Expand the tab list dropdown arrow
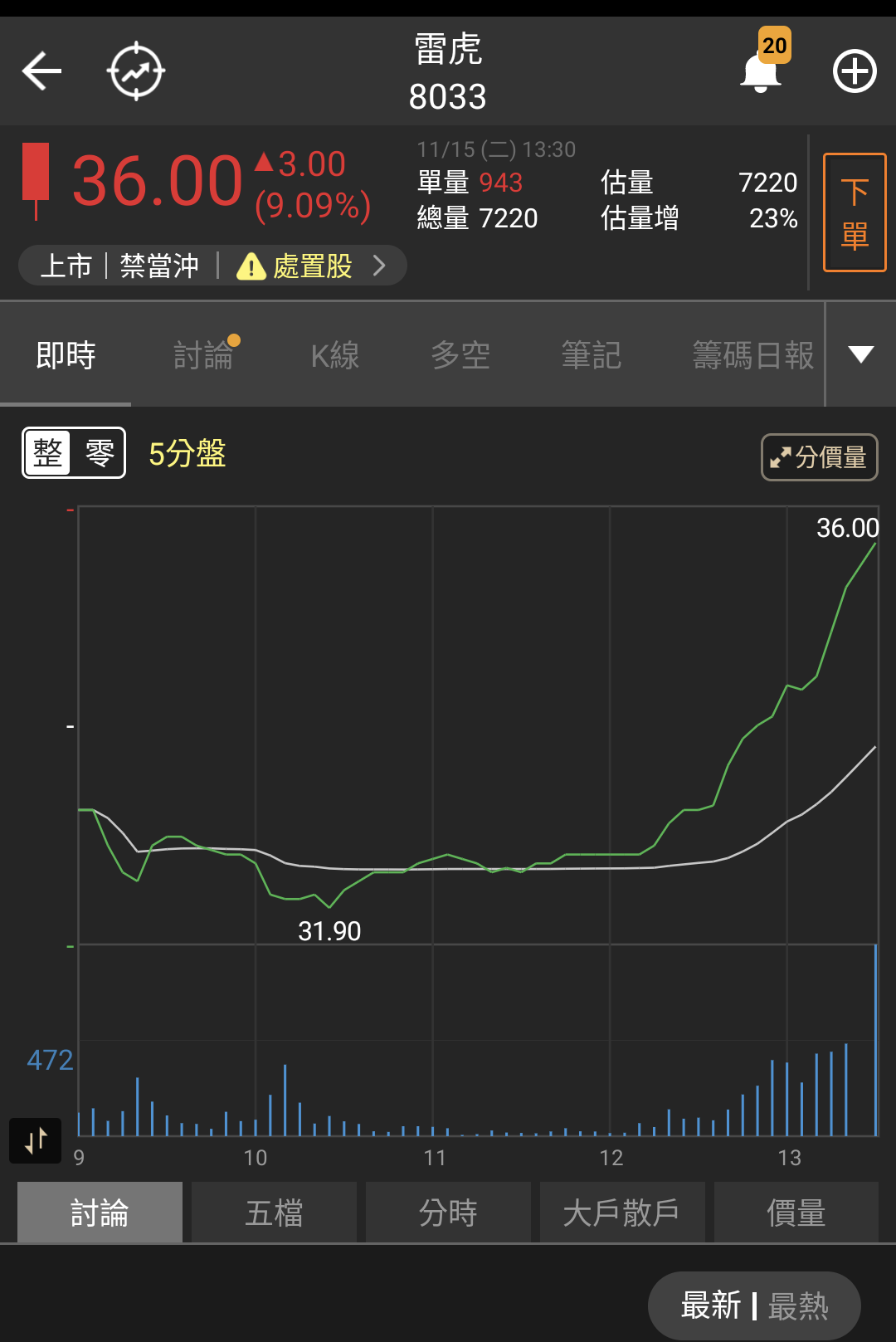 click(x=861, y=354)
